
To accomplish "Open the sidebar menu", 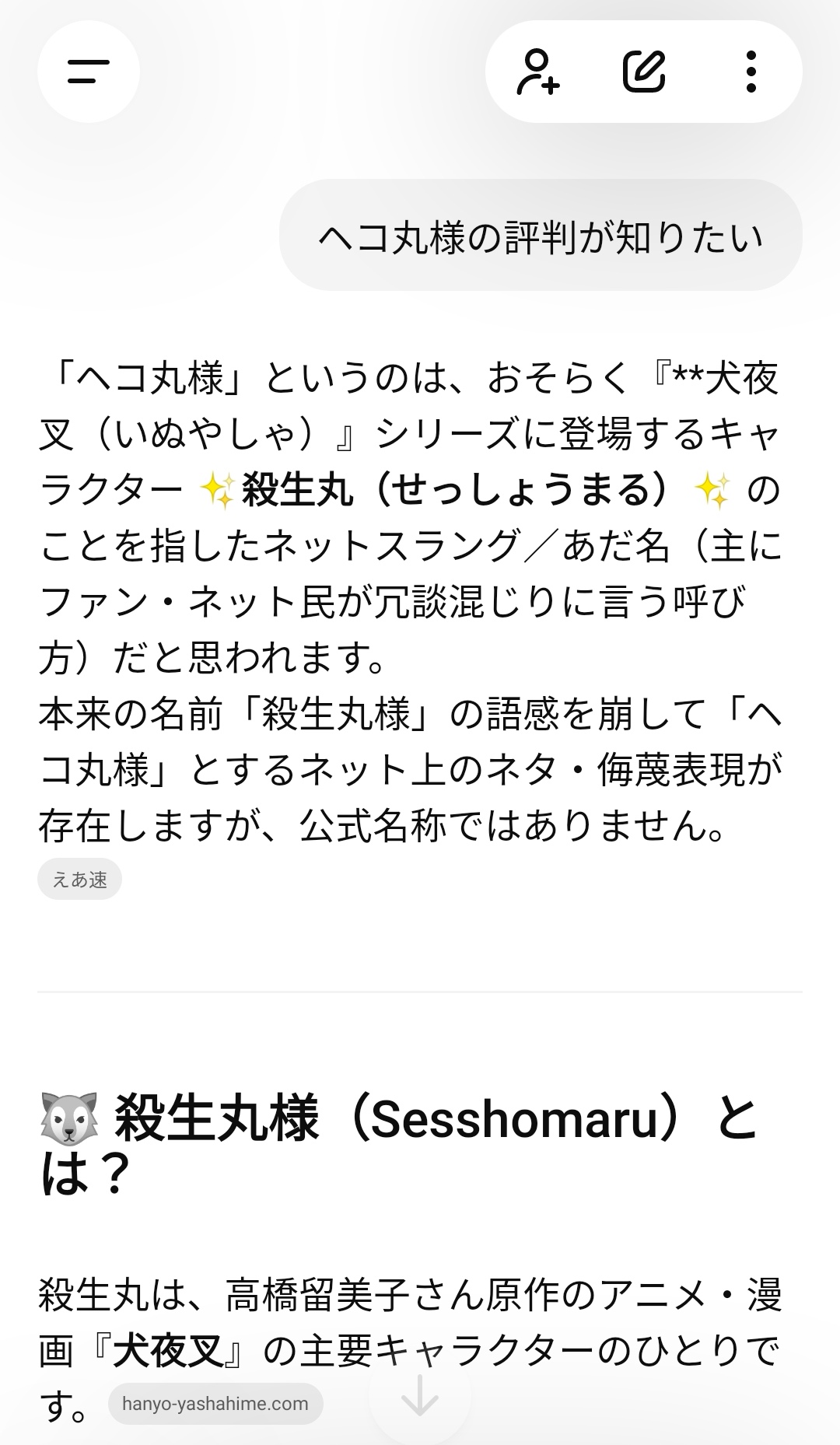I will (88, 72).
